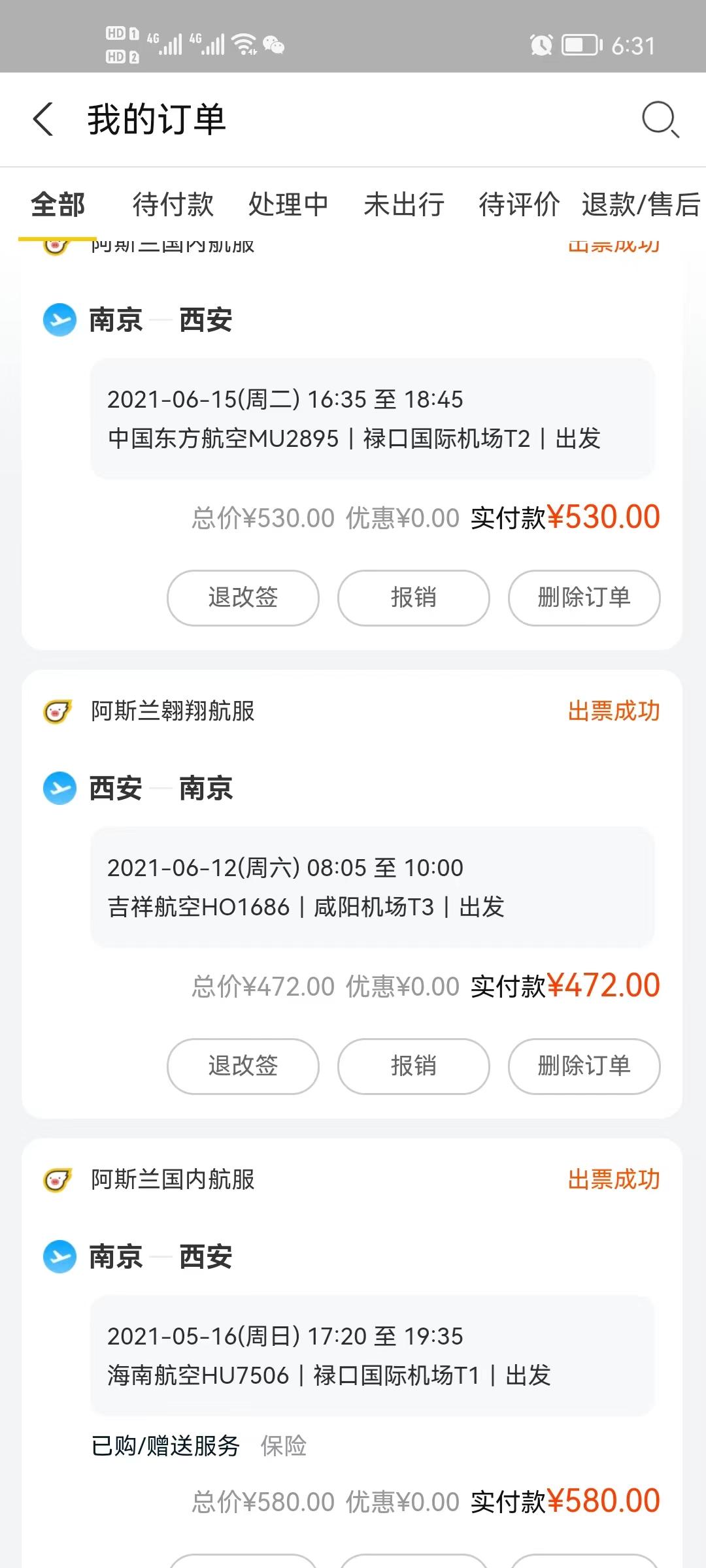Tap 报销 on the ¥530.00 order
The width and height of the screenshot is (706, 1568).
pyautogui.click(x=414, y=598)
